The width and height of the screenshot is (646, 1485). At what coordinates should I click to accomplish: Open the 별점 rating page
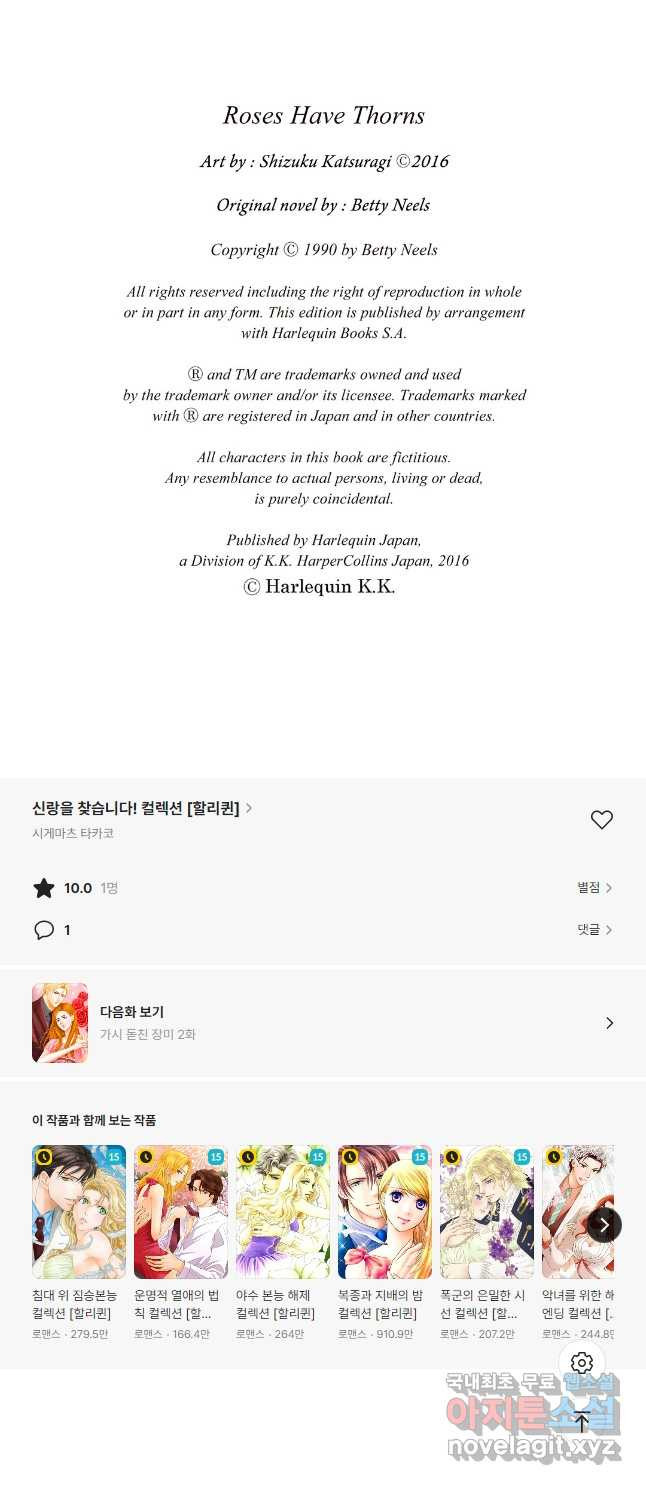tap(594, 888)
